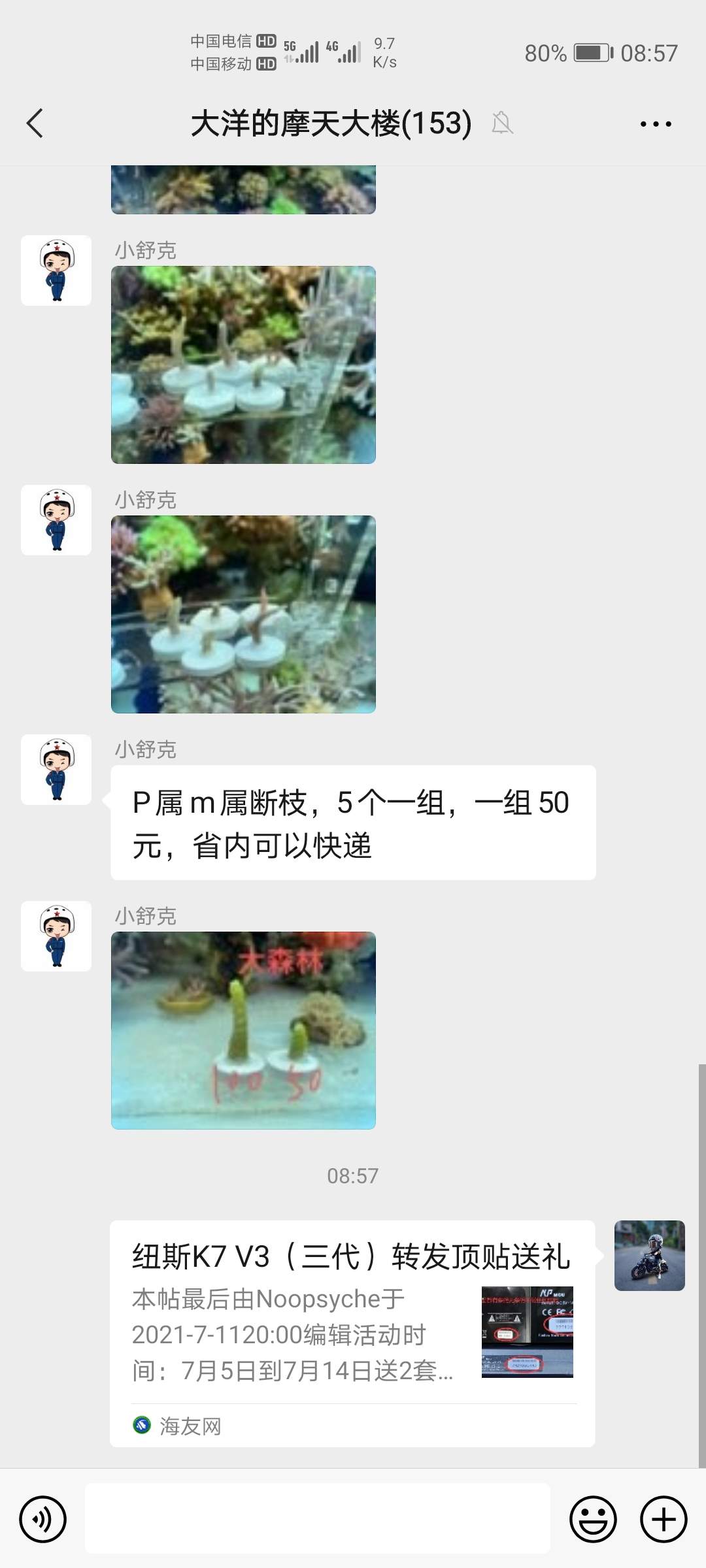The image size is (706, 1568).
Task: Focus the message text field
Action: (x=318, y=1518)
